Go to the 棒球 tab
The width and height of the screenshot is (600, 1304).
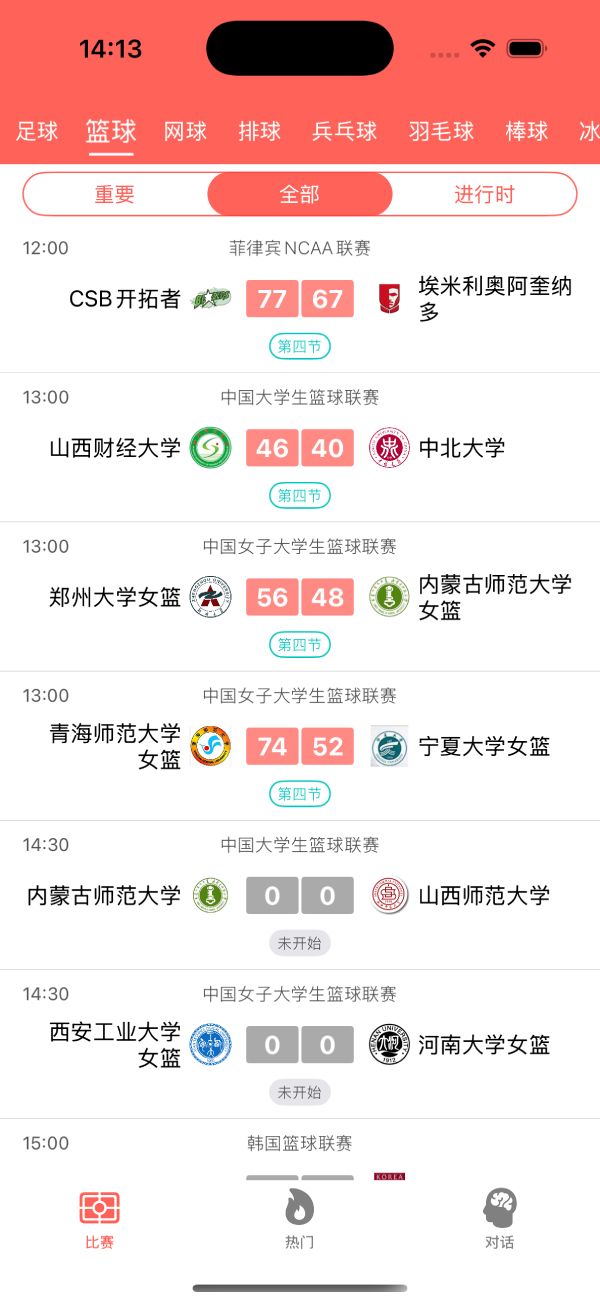[527, 131]
